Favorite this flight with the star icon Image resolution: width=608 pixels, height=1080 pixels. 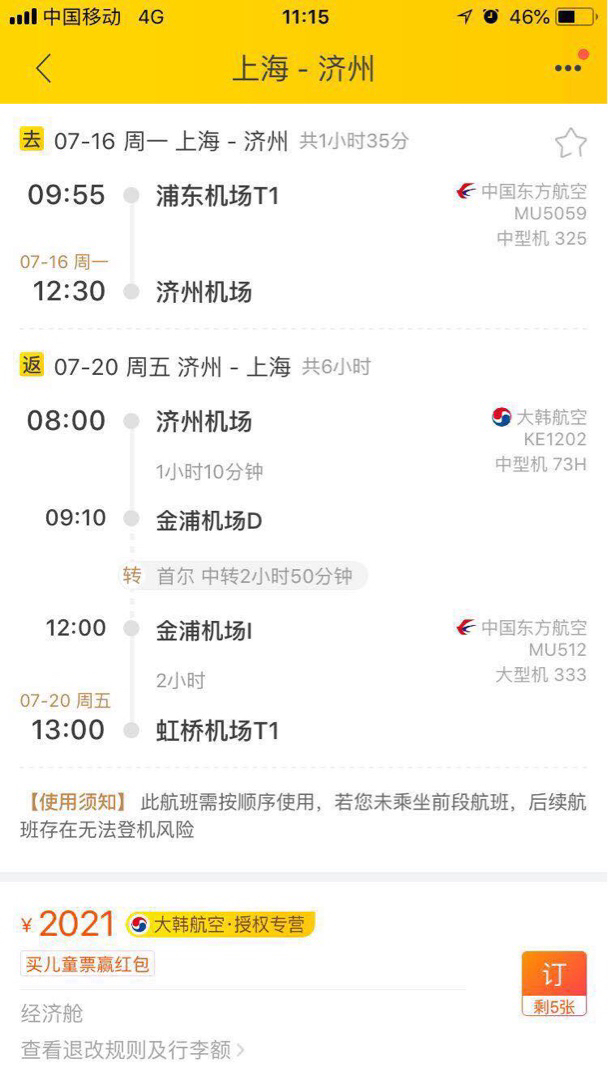tap(571, 143)
